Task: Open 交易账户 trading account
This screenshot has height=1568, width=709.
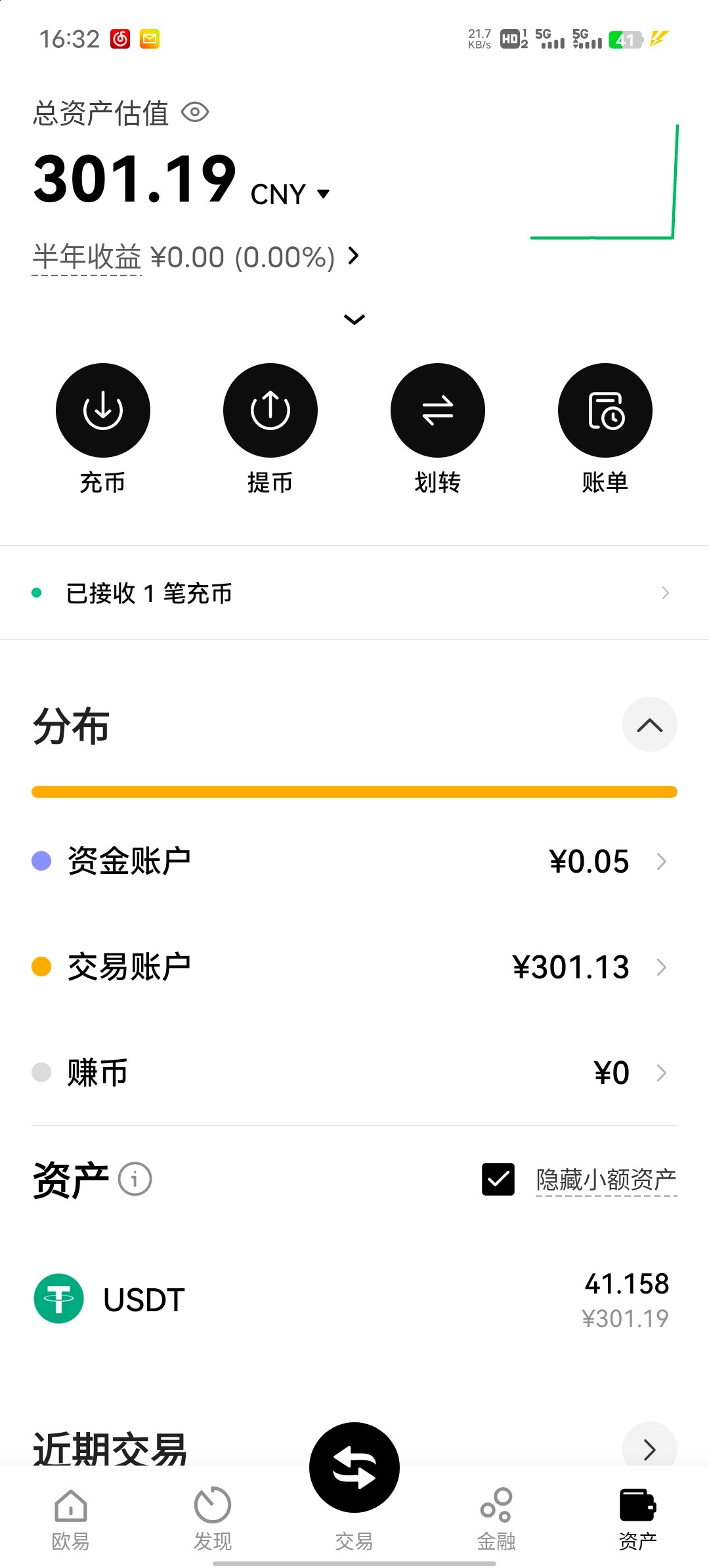Action: (x=354, y=967)
